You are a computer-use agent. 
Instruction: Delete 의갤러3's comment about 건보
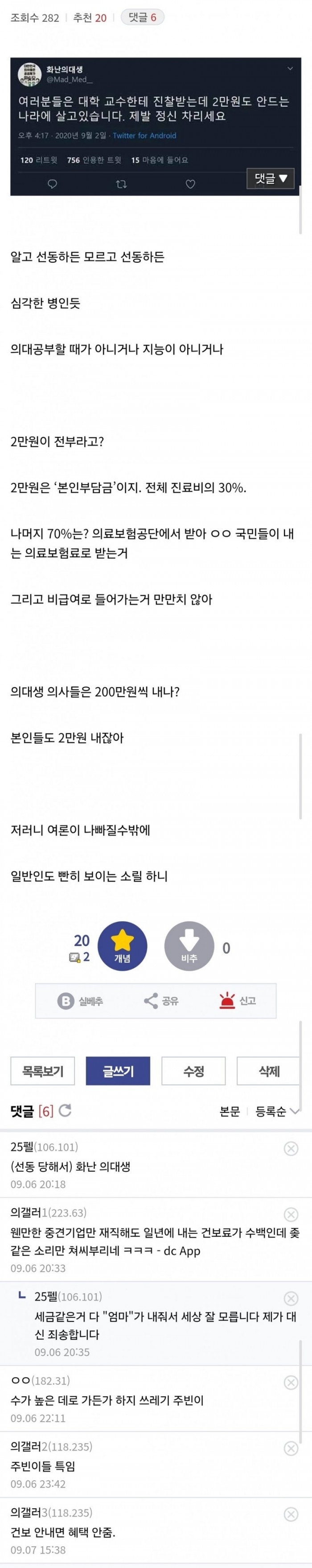291,1514
